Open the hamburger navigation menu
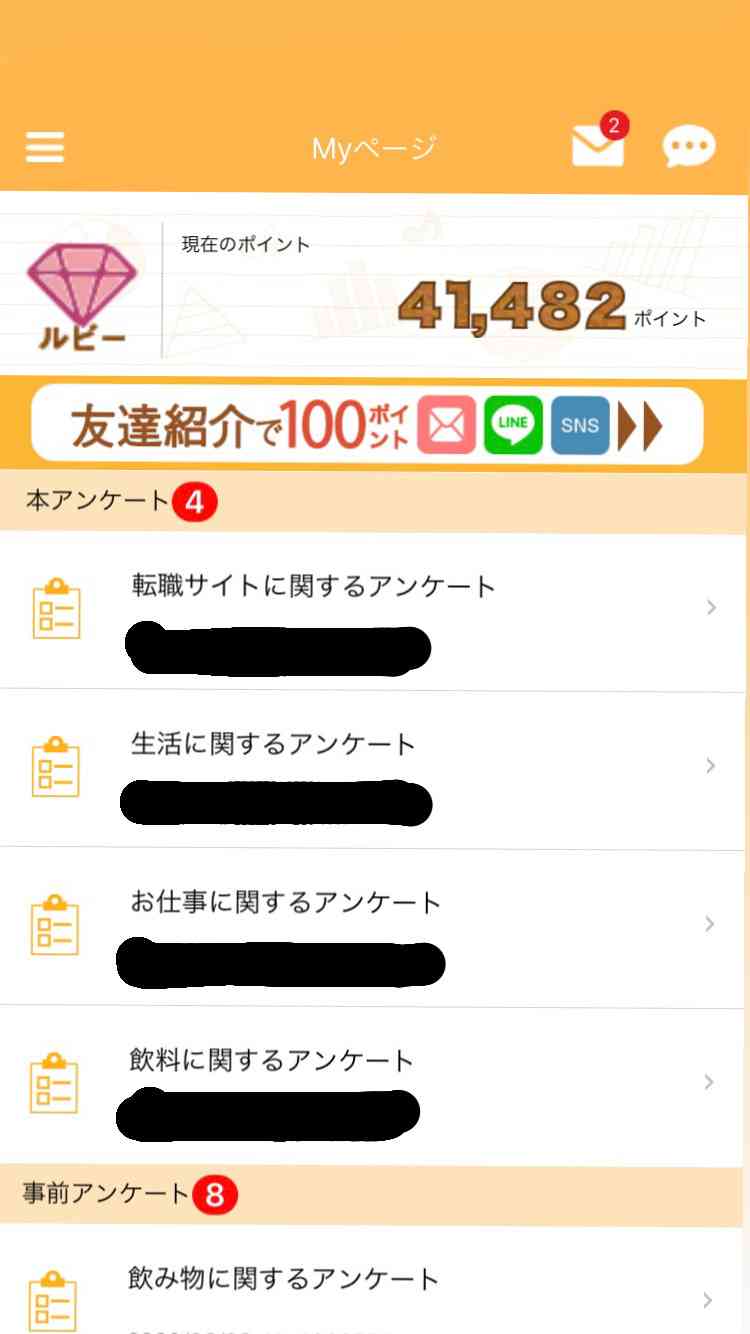This screenshot has height=1334, width=750. click(x=44, y=147)
